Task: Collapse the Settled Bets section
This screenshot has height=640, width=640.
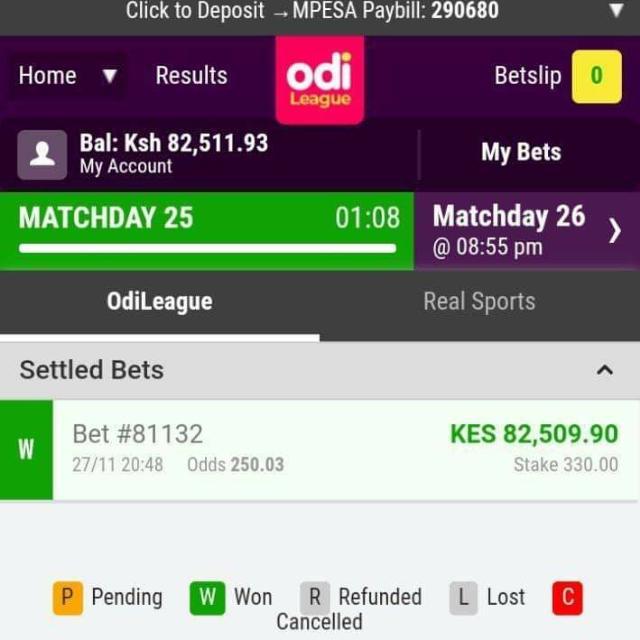Action: [604, 370]
